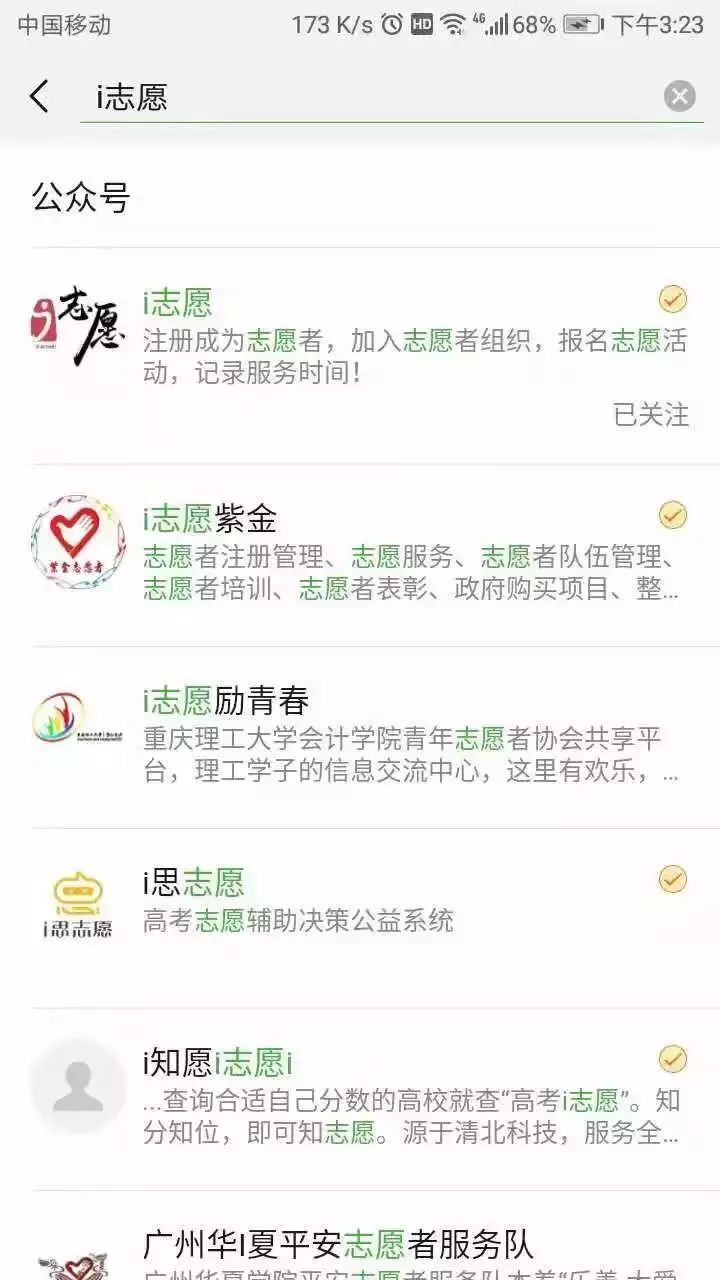720x1280 pixels.
Task: Tap the verification badge beside i志愿紫金
Action: tap(672, 514)
